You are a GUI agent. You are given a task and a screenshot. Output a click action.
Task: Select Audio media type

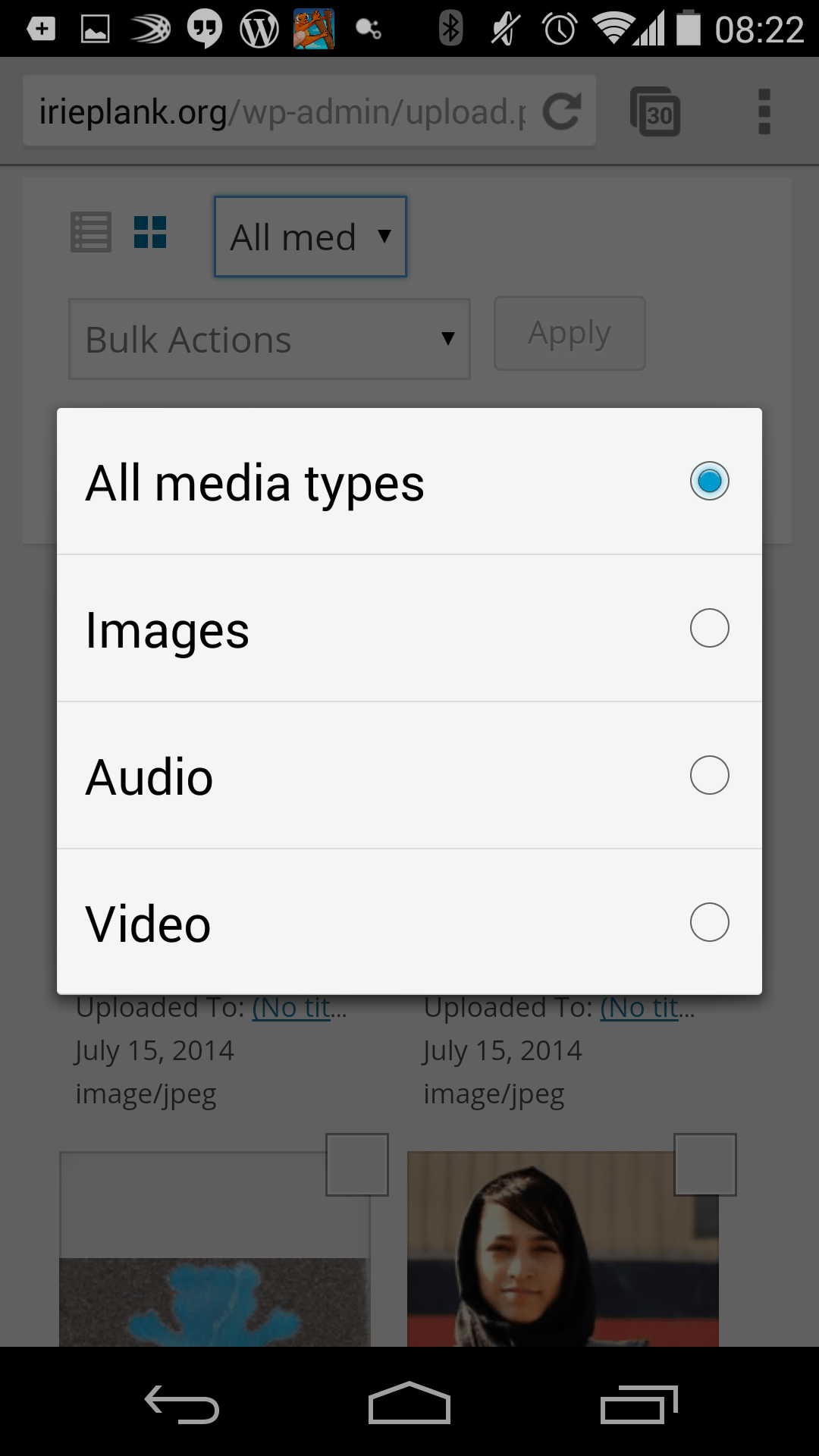[409, 776]
